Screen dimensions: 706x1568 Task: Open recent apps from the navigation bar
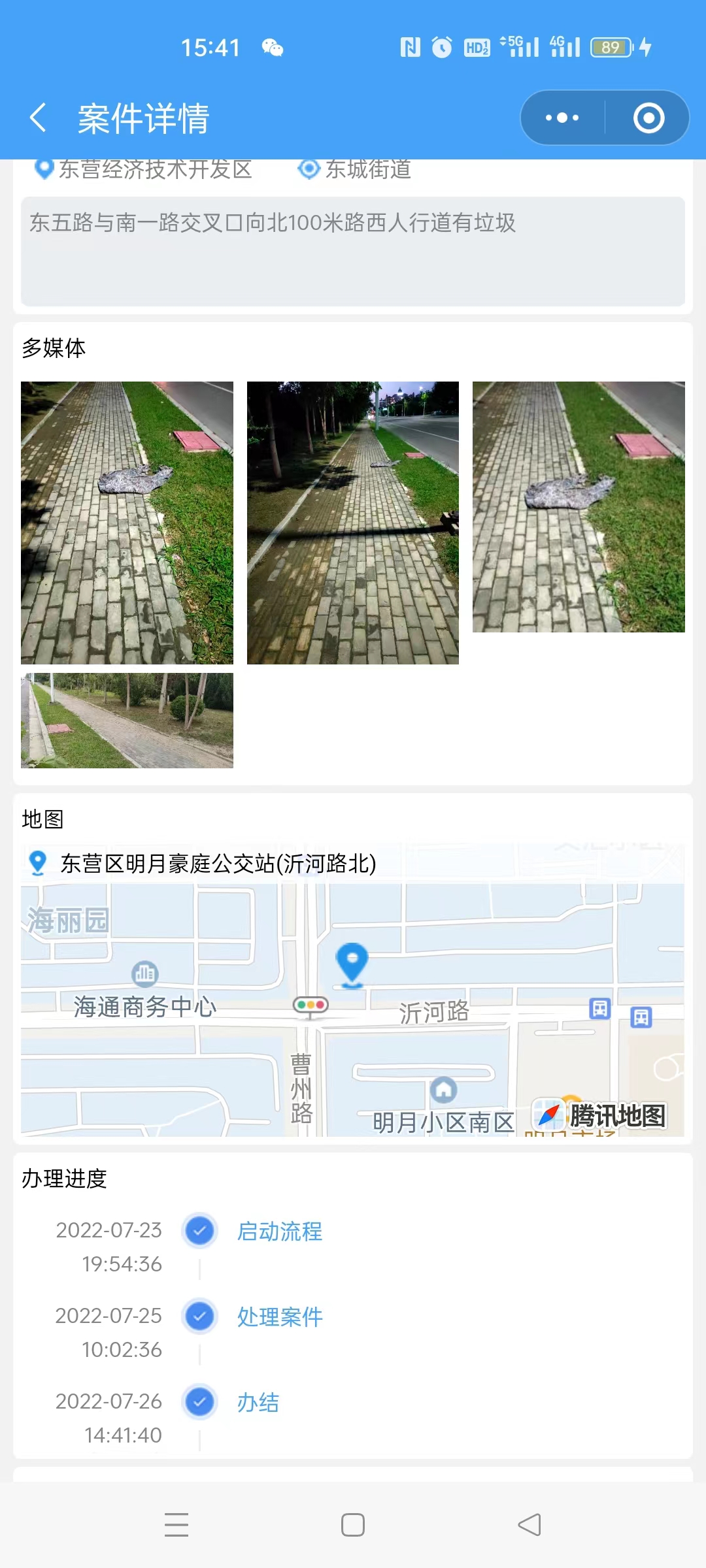(176, 1525)
